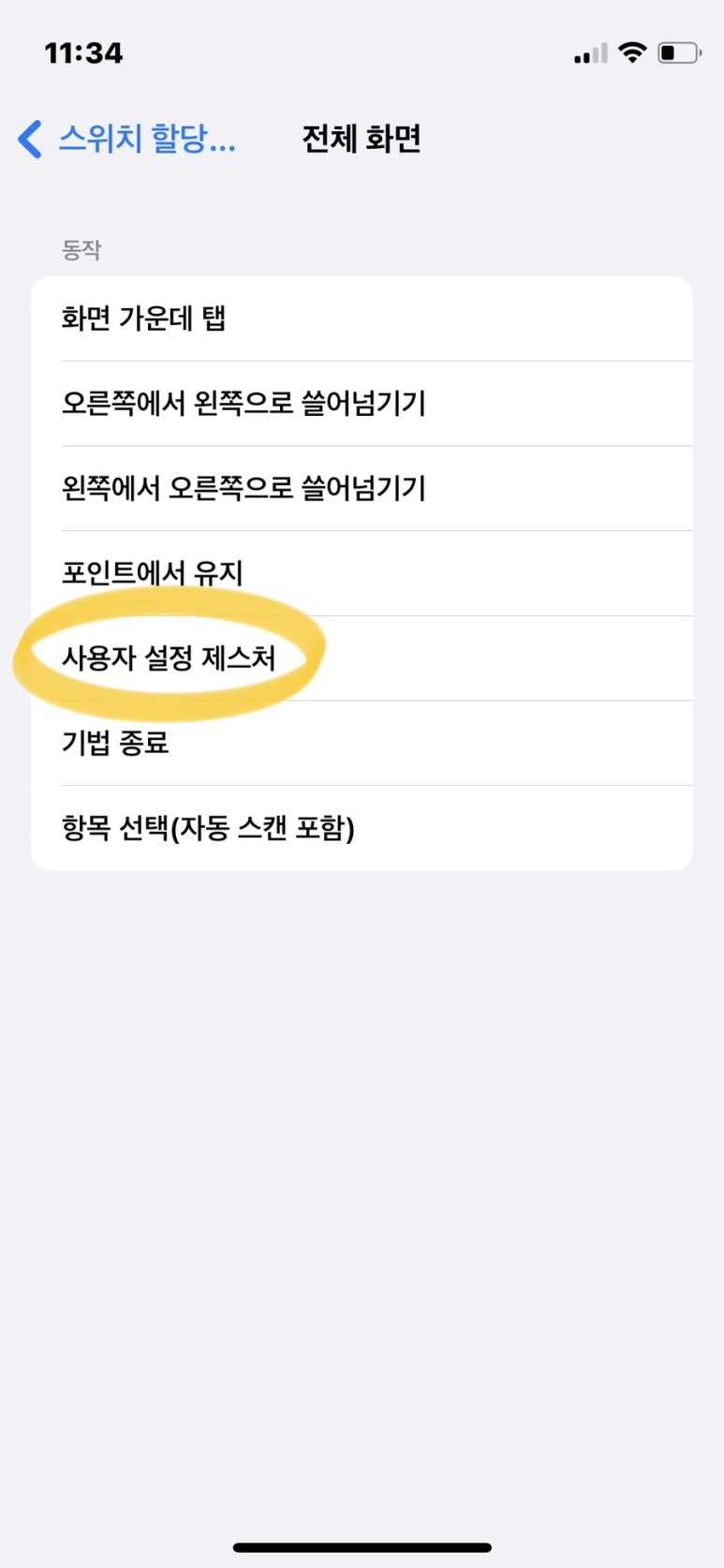
Task: Open 사용자 설정 제스처
Action: (x=361, y=658)
